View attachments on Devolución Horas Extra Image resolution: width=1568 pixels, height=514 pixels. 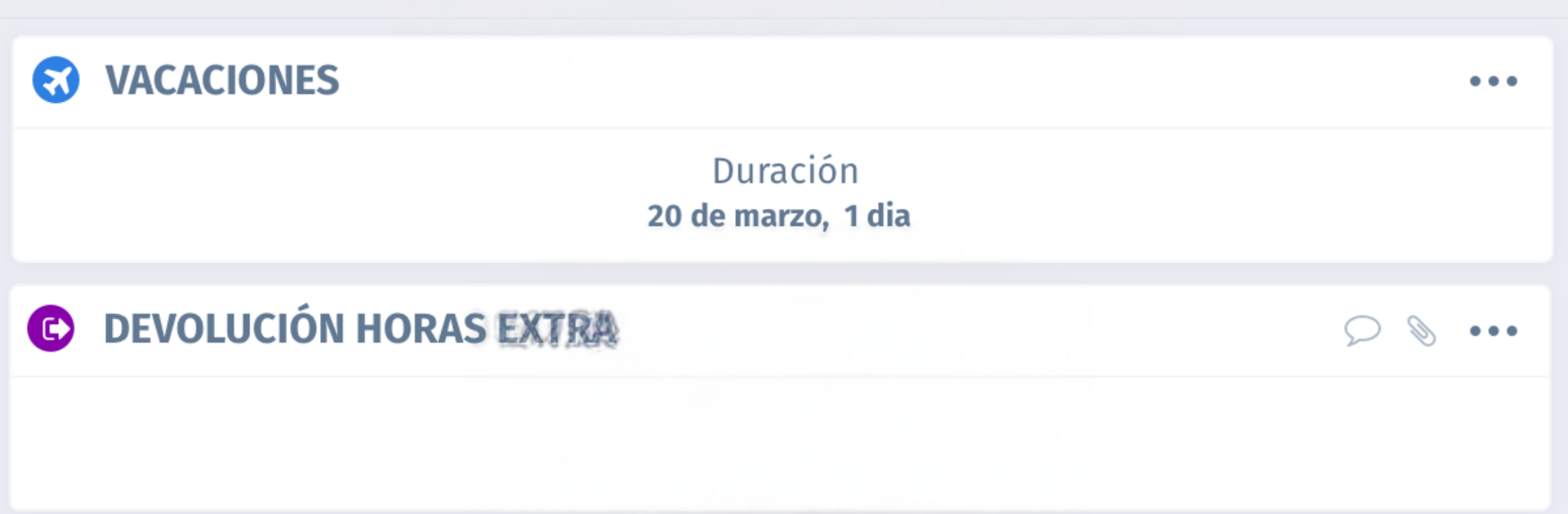pyautogui.click(x=1421, y=330)
